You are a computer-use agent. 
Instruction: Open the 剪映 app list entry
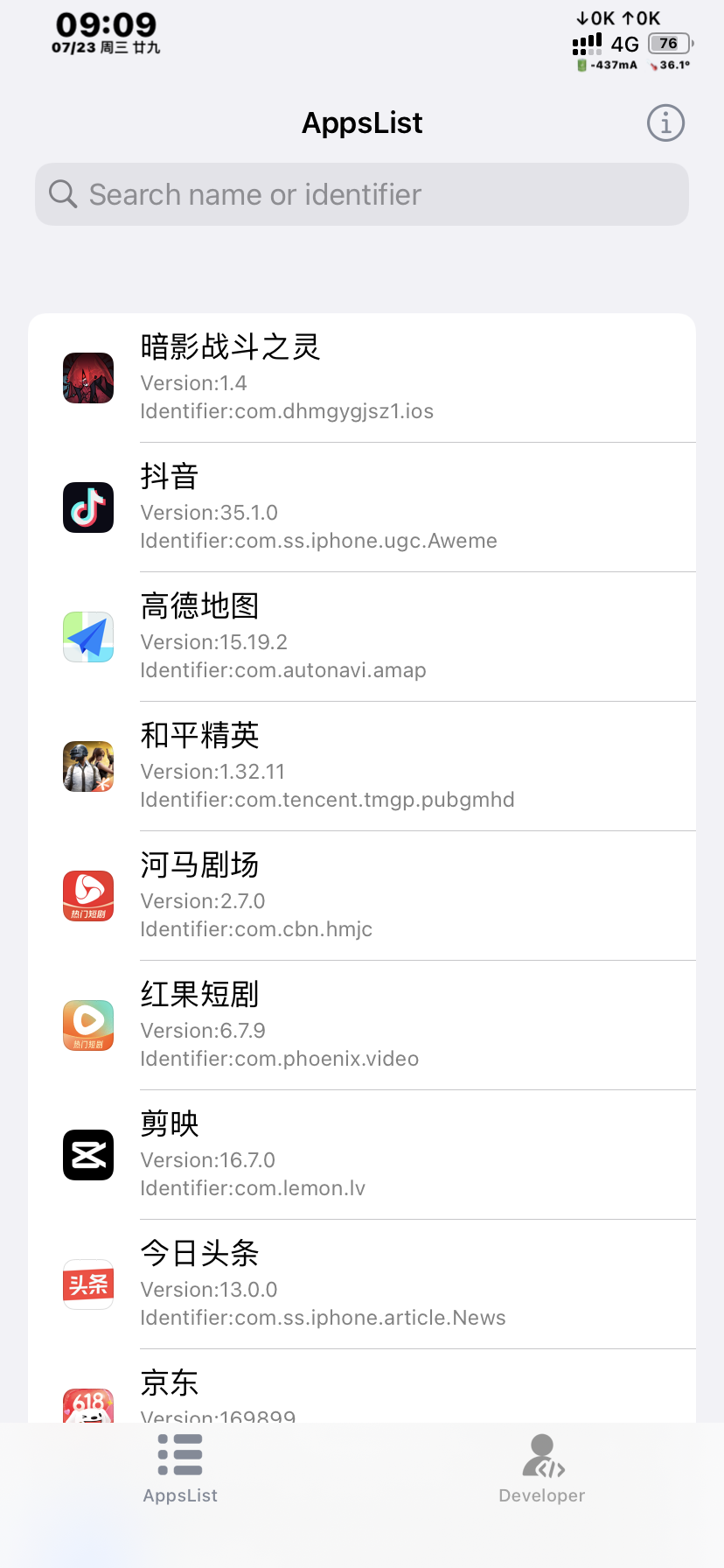pyautogui.click(x=350, y=1155)
